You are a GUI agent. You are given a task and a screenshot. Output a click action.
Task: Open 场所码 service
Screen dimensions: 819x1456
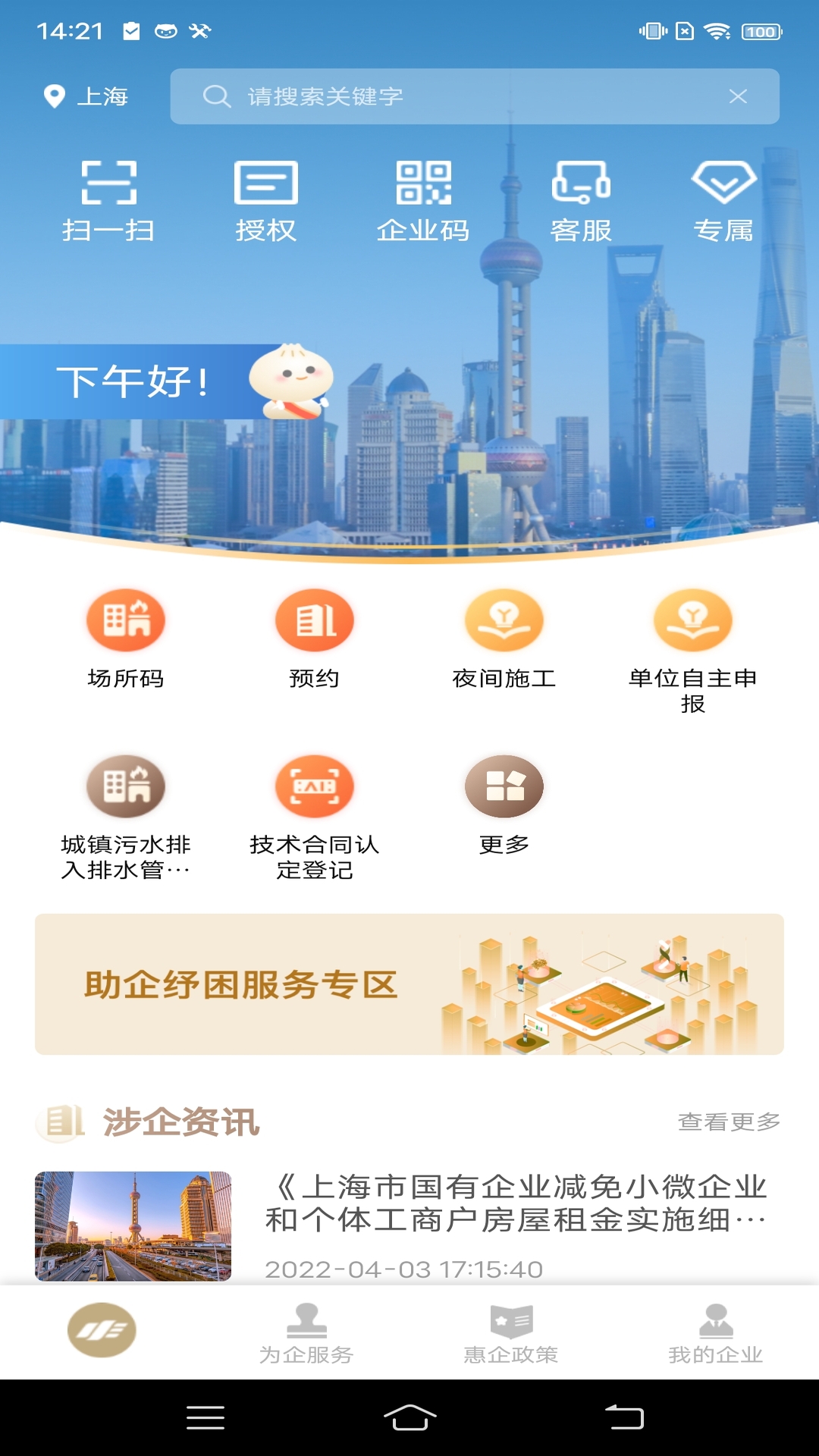tap(125, 639)
